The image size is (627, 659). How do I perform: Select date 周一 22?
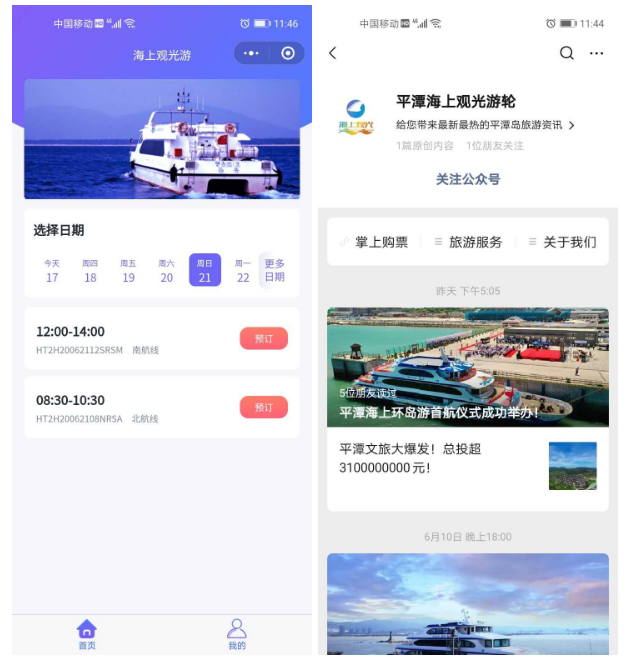[243, 271]
